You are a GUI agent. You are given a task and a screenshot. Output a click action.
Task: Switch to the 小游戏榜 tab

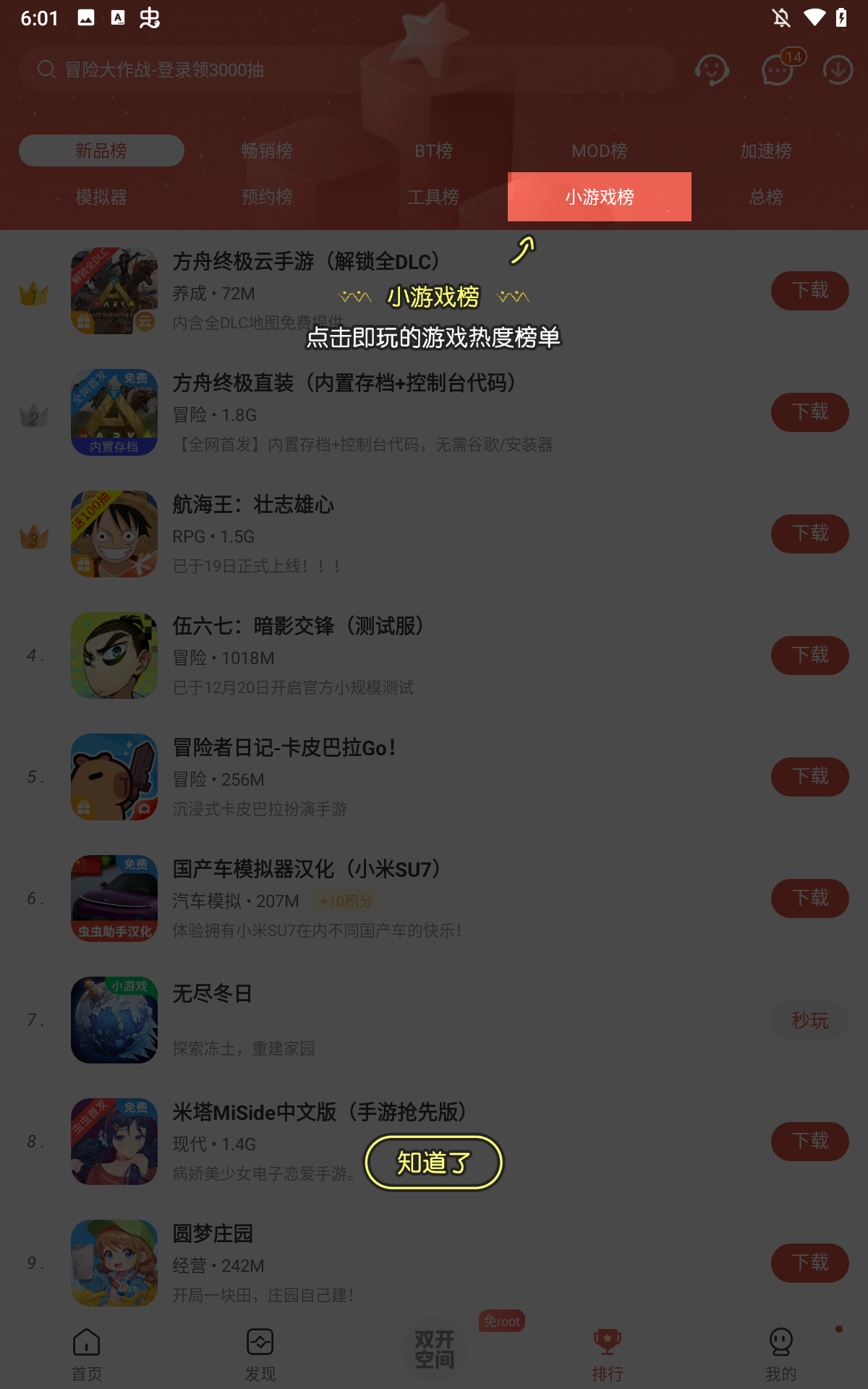pos(599,197)
